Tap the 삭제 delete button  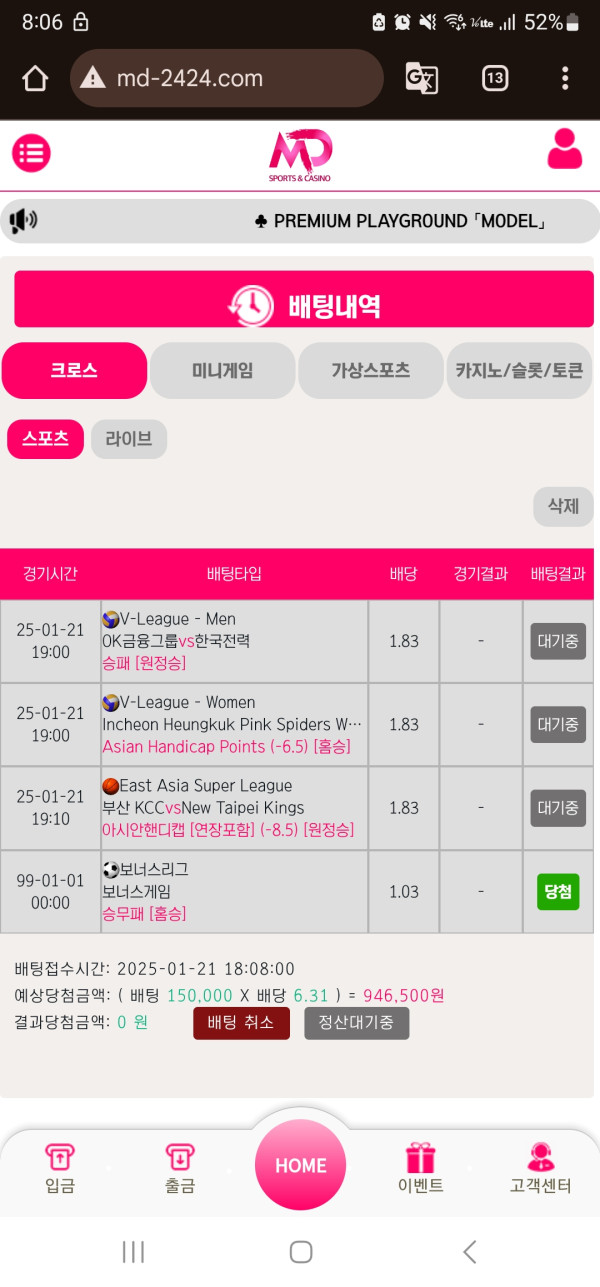[x=563, y=506]
